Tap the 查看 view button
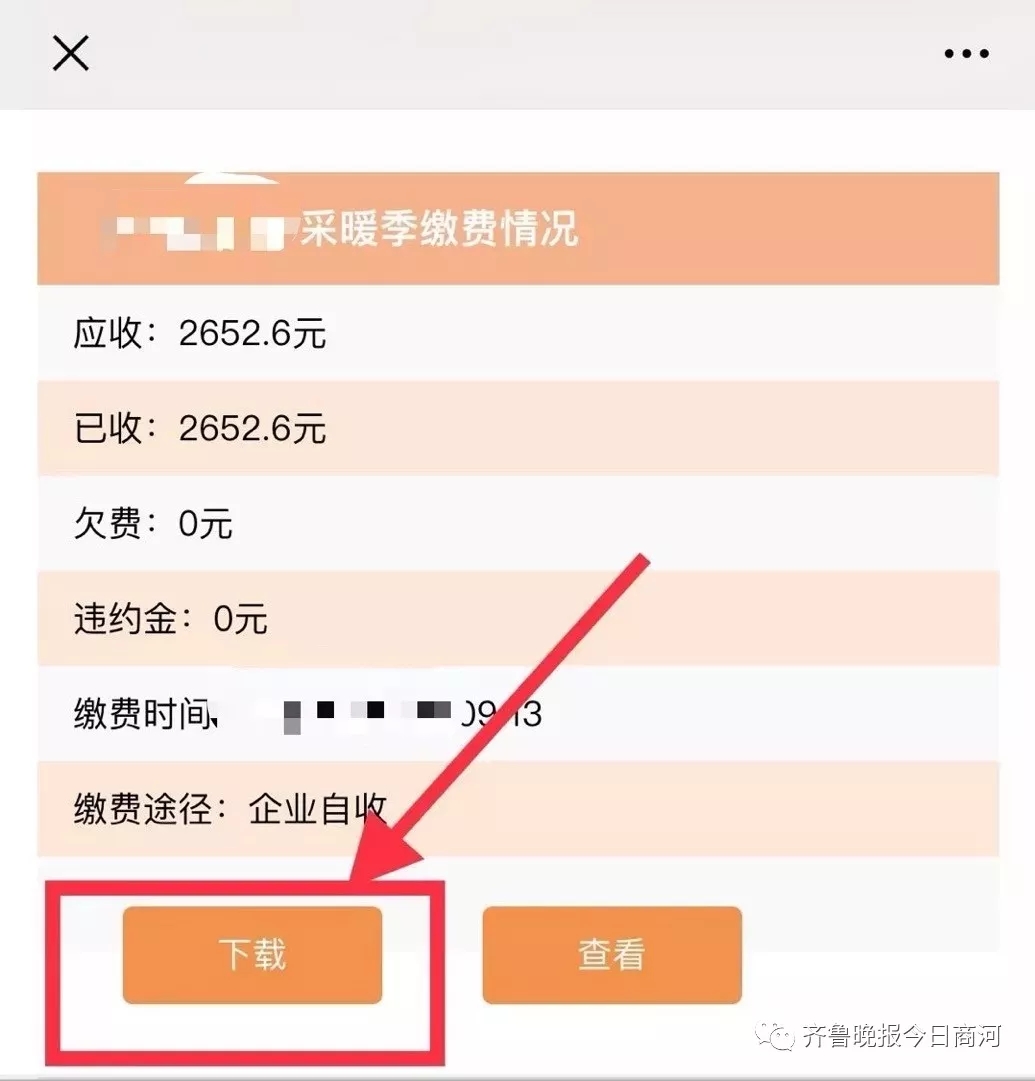 pyautogui.click(x=611, y=955)
